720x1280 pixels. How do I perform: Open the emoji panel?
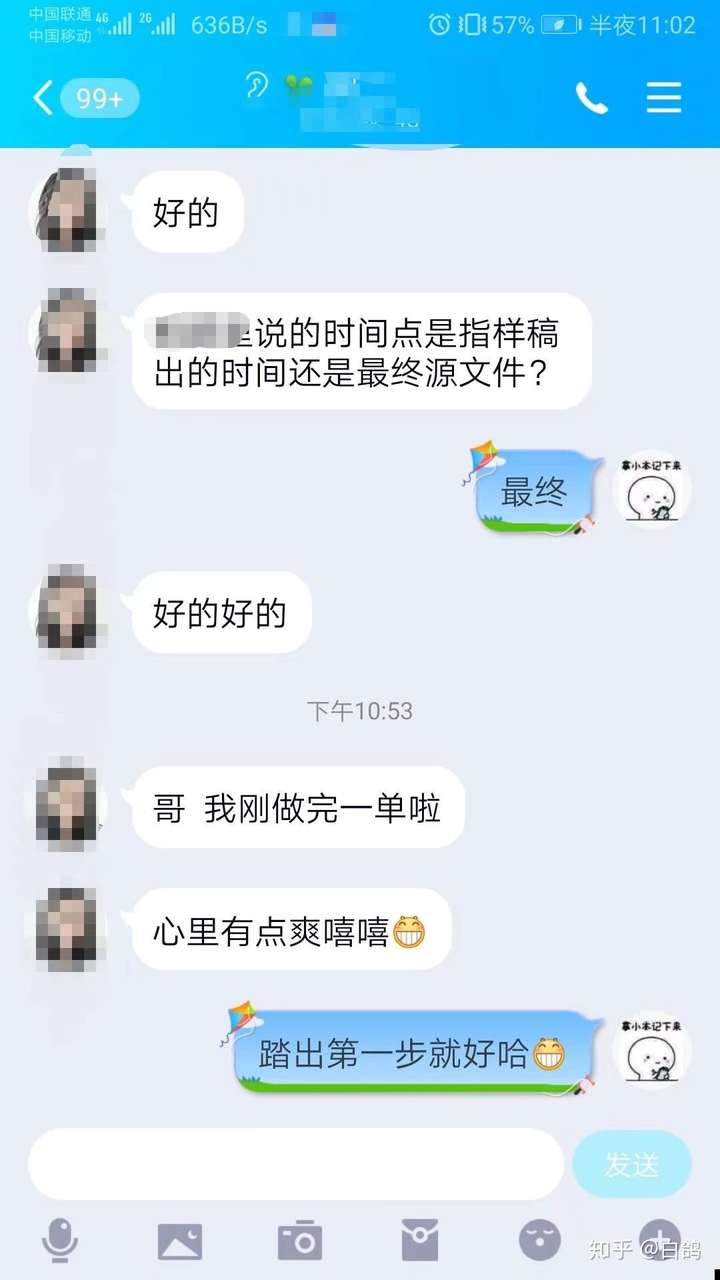click(x=540, y=1241)
